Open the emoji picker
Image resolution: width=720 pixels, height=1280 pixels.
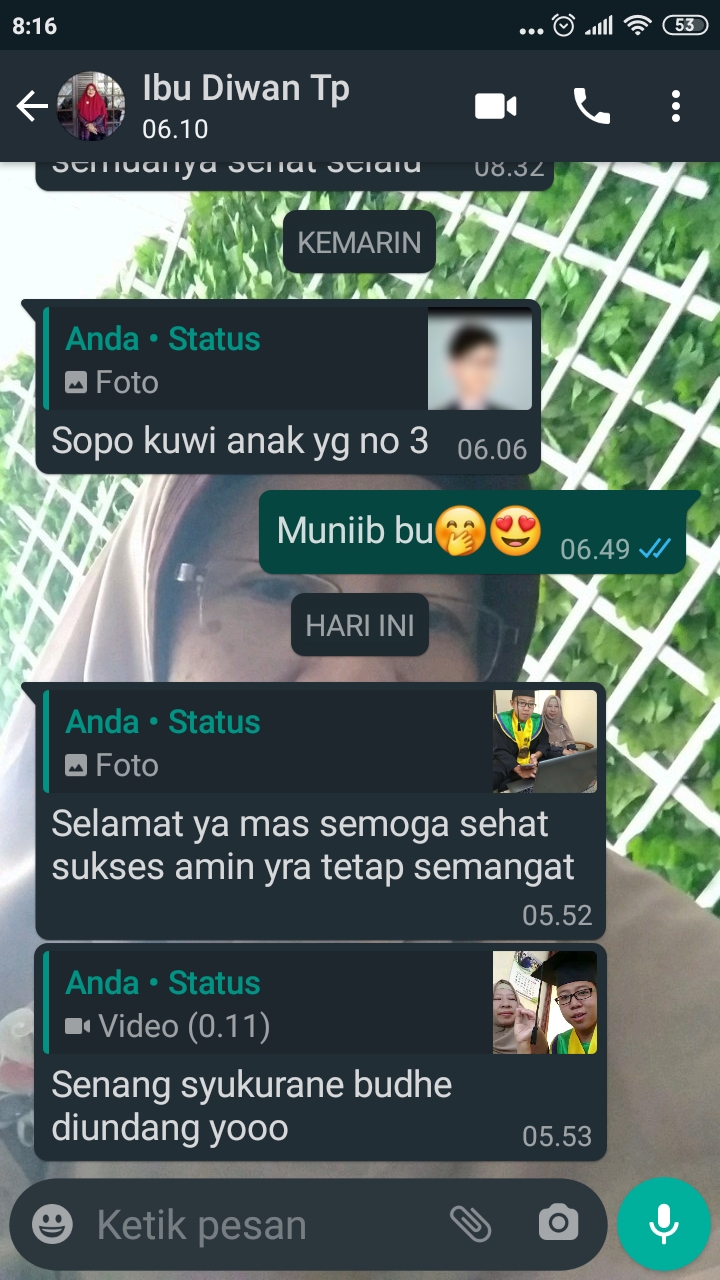(52, 1224)
